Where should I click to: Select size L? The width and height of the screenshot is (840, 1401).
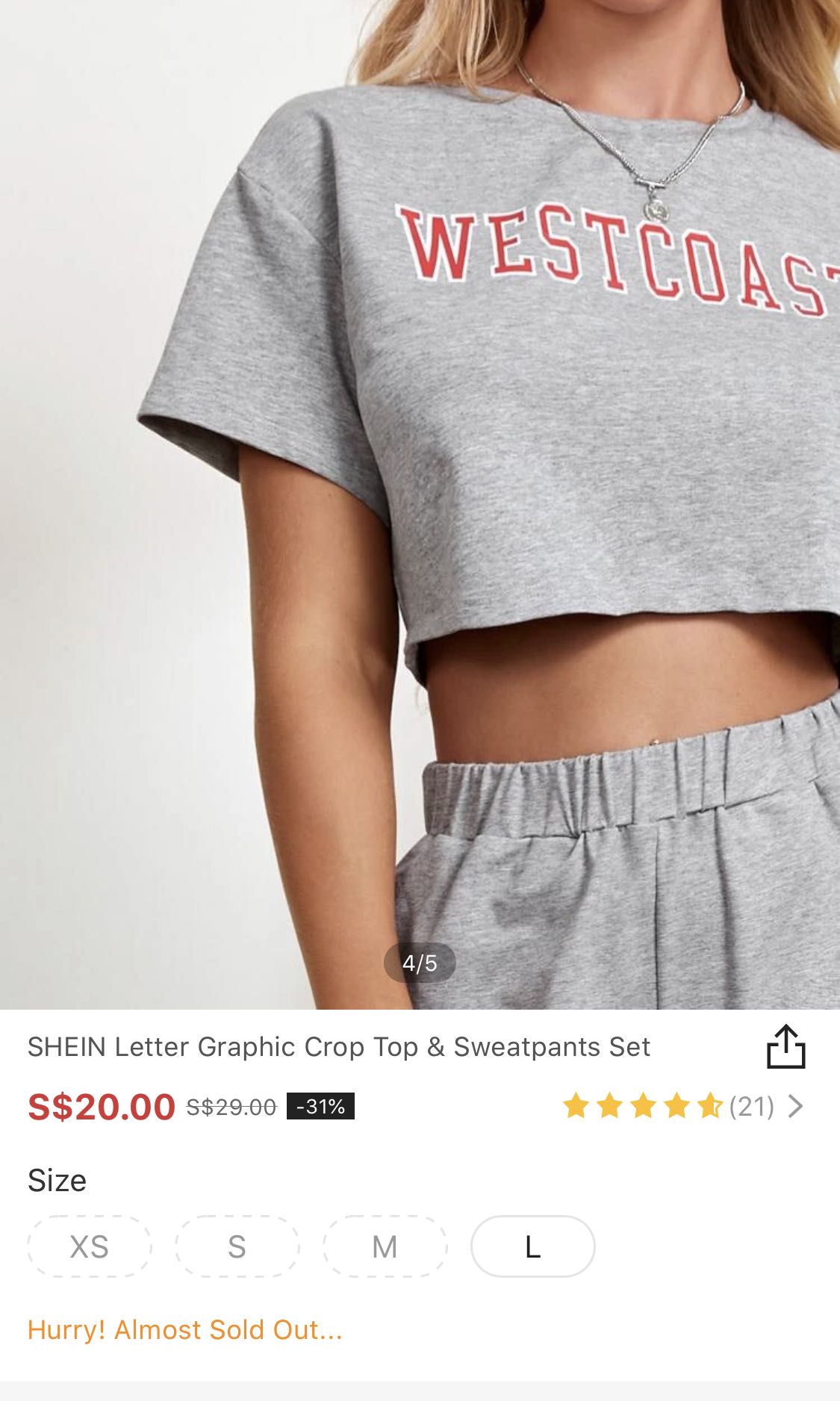point(532,1246)
